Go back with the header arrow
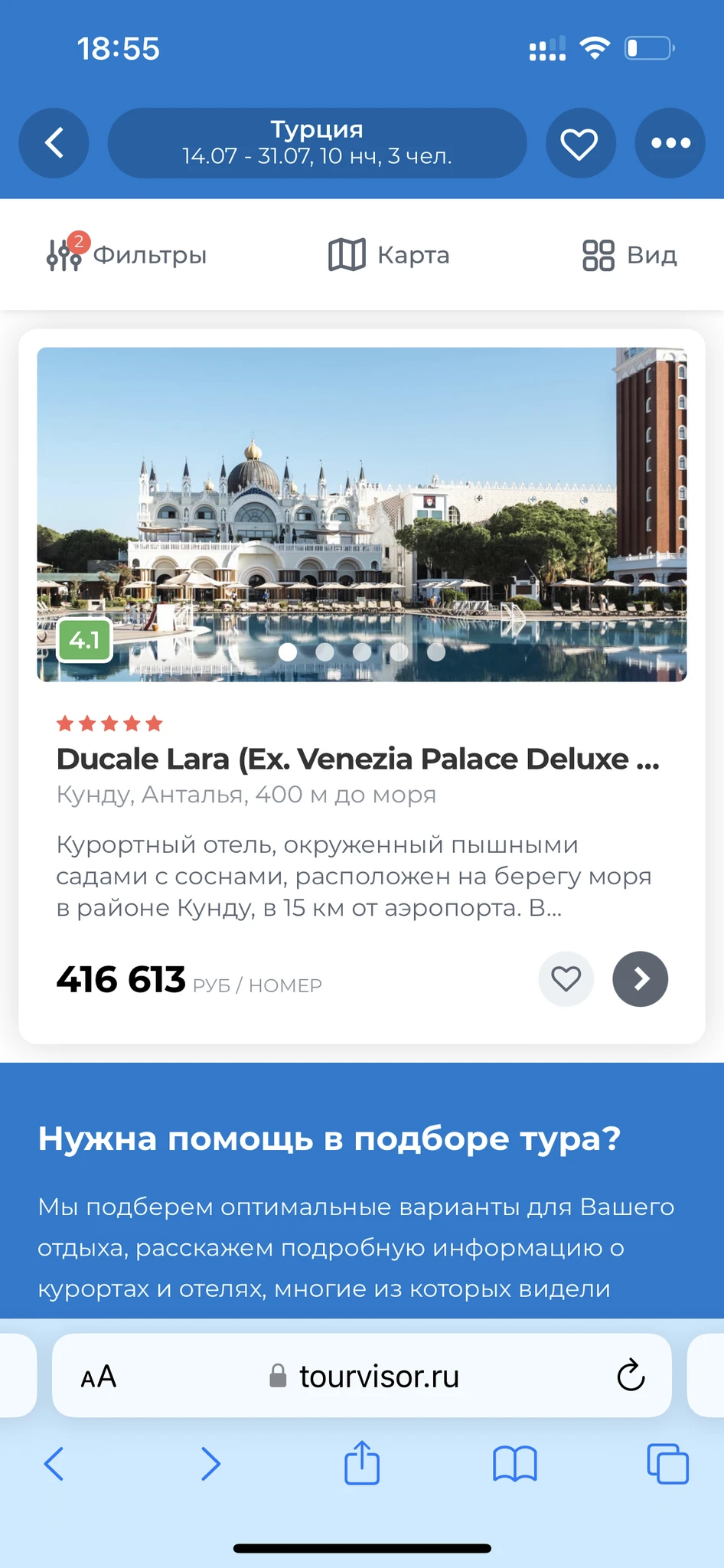724x1568 pixels. click(54, 143)
